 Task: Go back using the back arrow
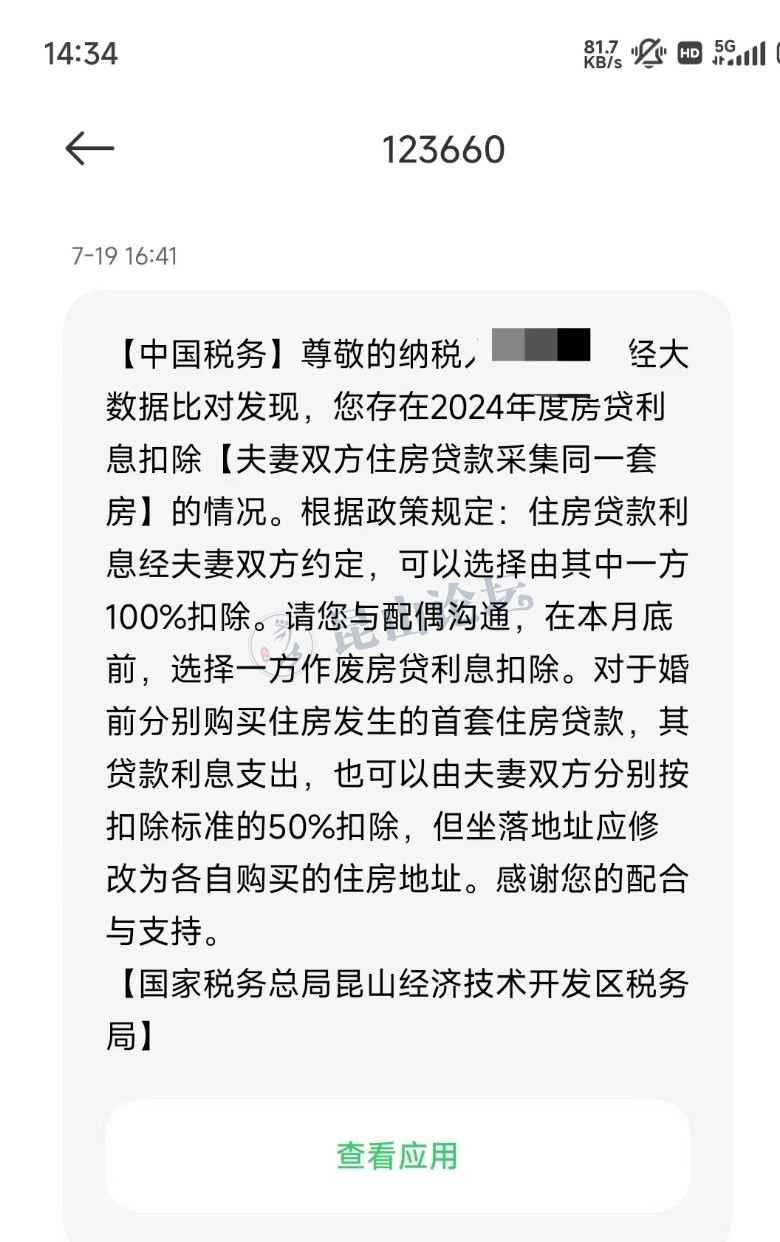point(90,149)
